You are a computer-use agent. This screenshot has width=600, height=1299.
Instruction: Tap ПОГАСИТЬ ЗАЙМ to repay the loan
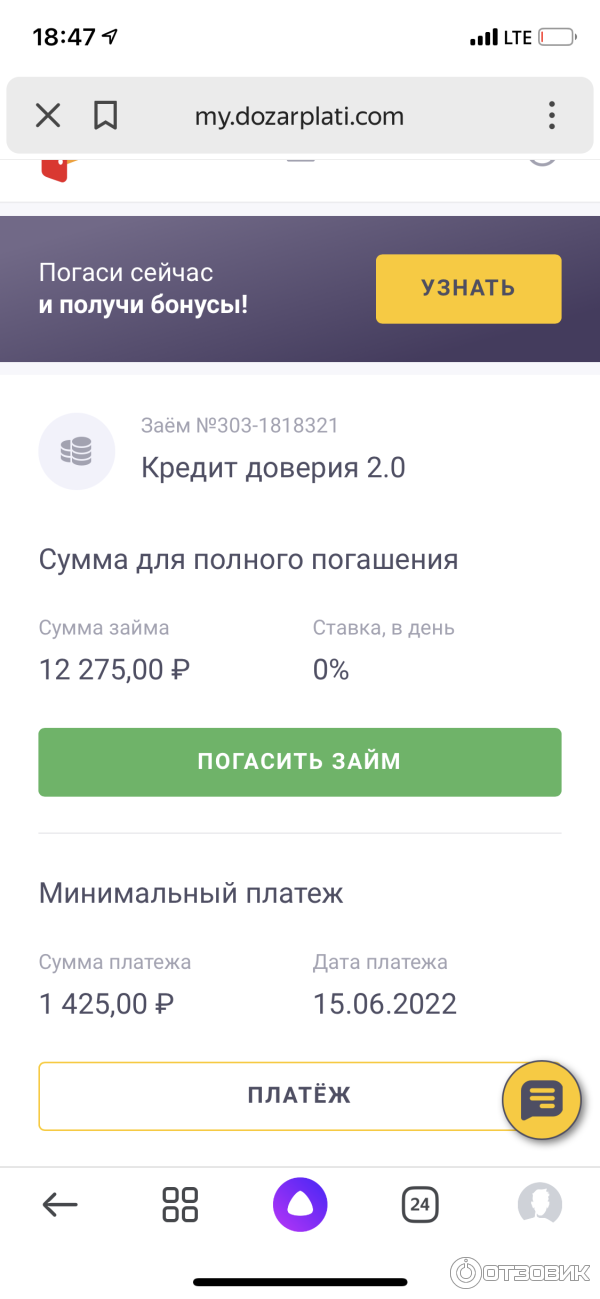[299, 762]
